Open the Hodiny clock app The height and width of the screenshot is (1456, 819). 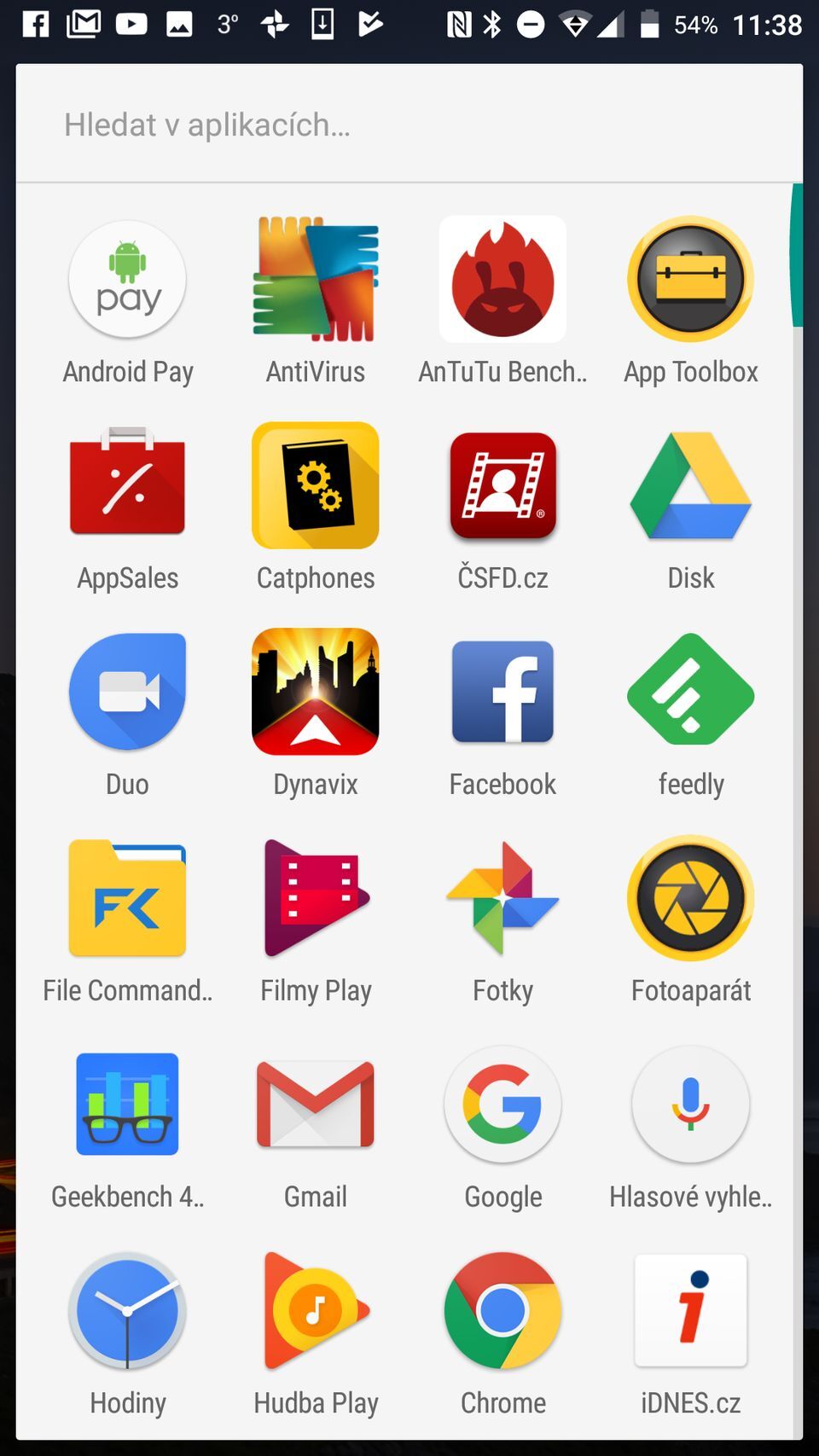click(x=126, y=1311)
